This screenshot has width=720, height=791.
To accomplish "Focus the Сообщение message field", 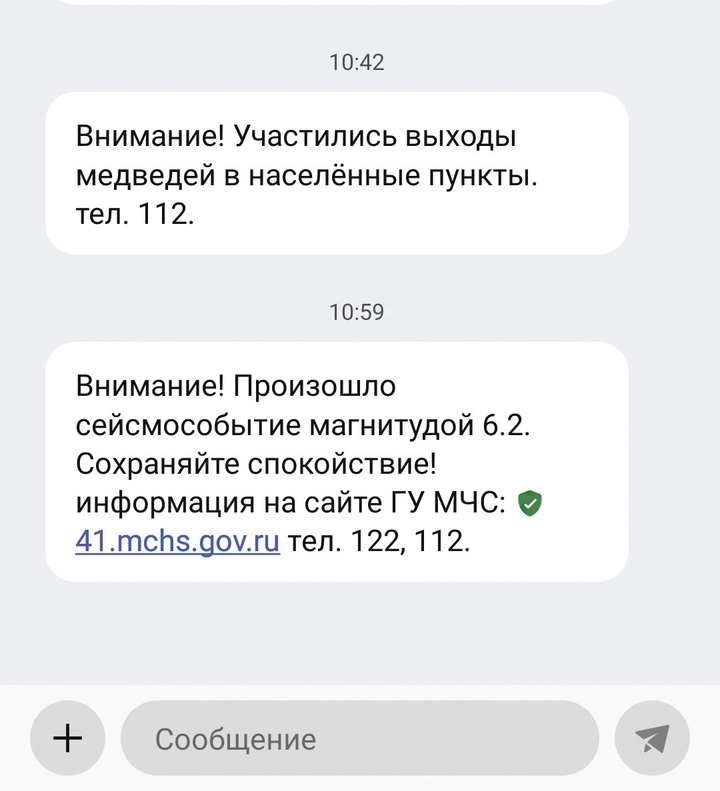I will [360, 739].
